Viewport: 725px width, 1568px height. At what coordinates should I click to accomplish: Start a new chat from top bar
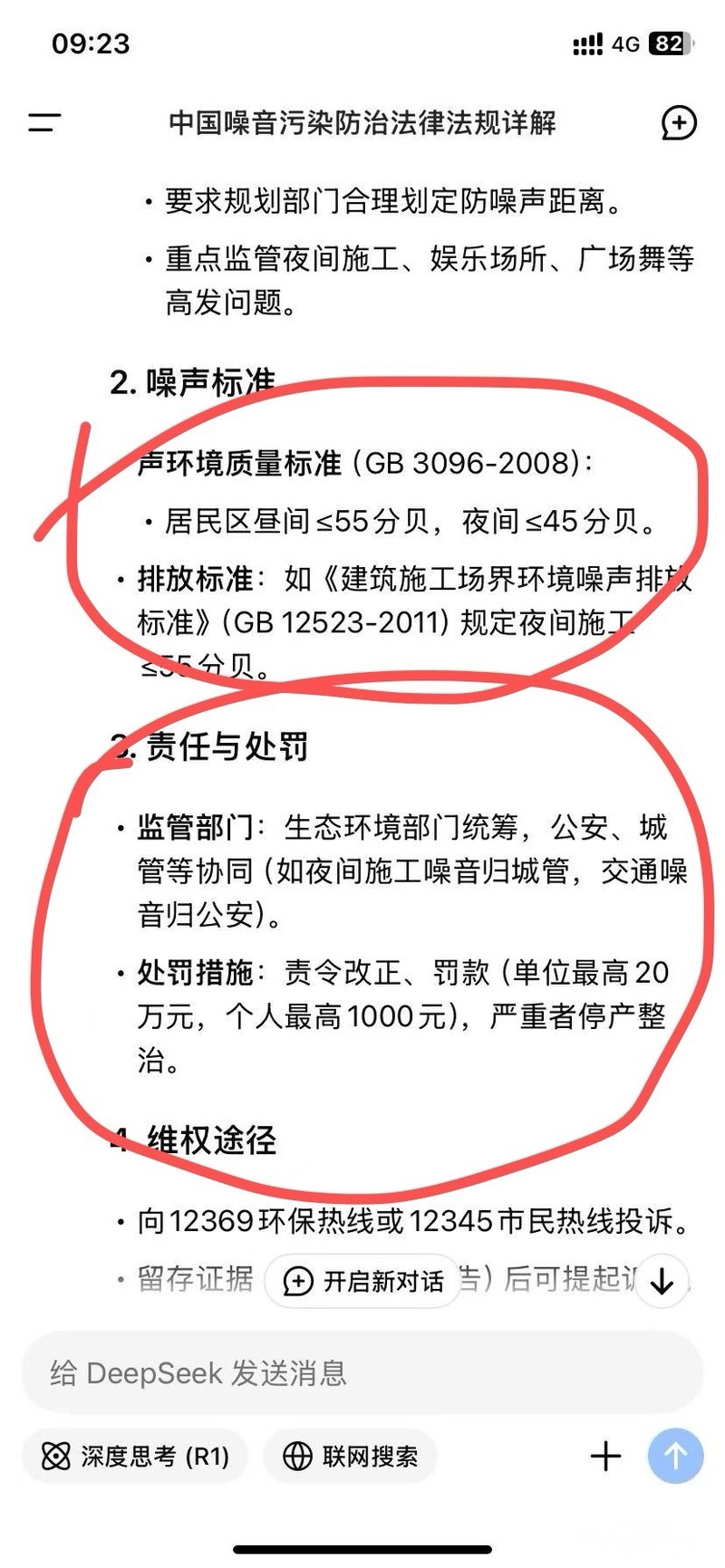click(x=678, y=123)
